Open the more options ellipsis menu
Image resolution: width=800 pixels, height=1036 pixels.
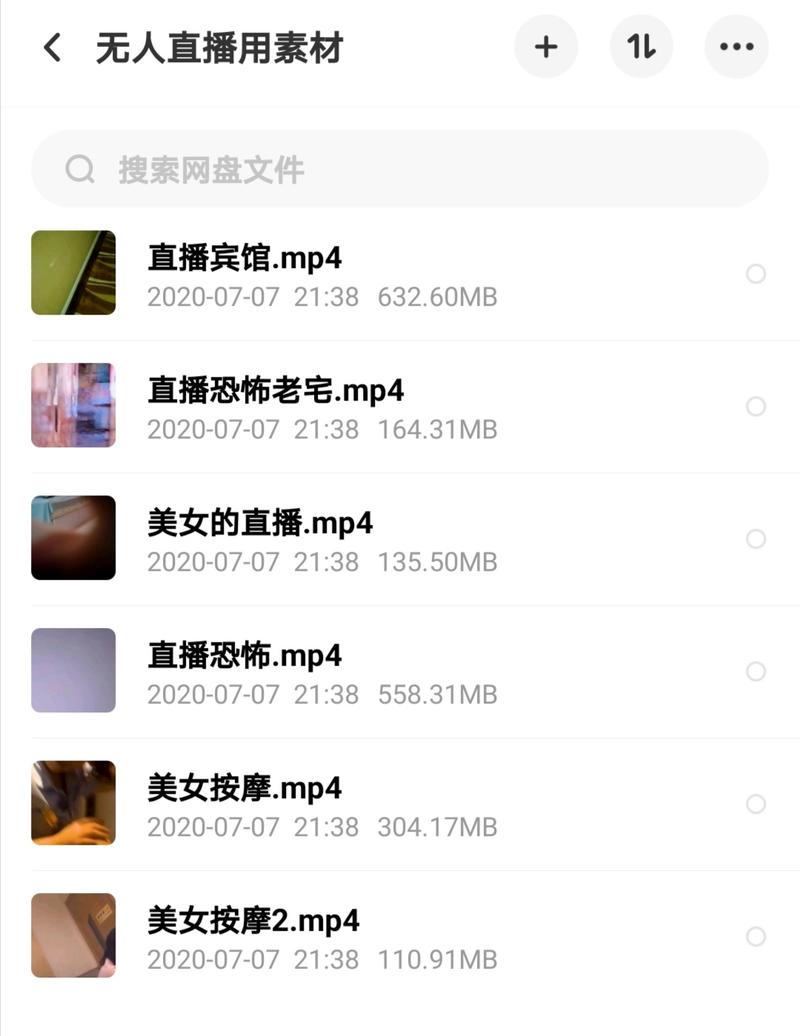(x=736, y=46)
